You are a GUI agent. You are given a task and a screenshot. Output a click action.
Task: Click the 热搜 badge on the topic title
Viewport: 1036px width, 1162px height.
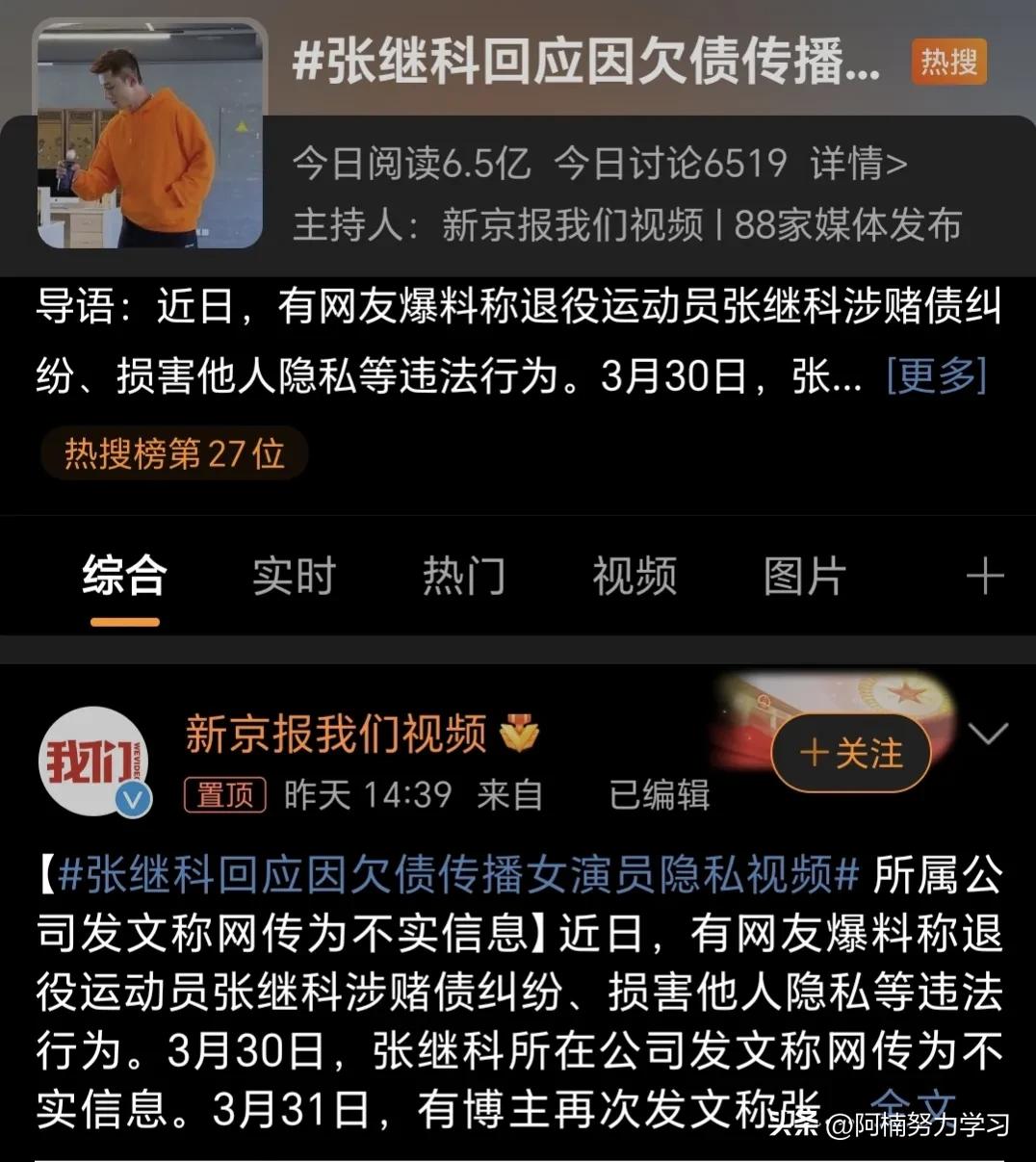tap(948, 64)
